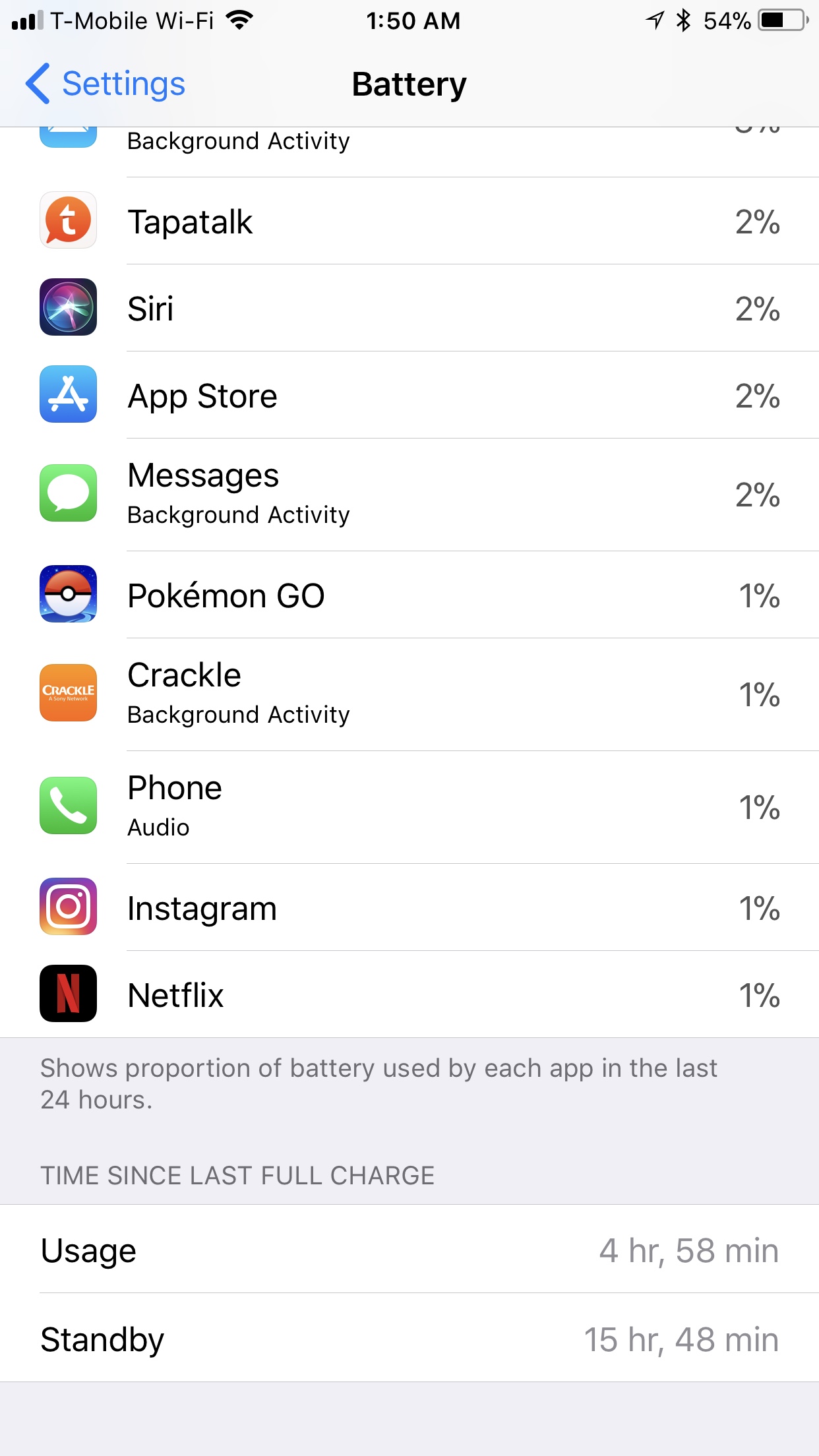This screenshot has width=819, height=1456.
Task: Tap the Tapatalk battery usage row
Action: 409,222
